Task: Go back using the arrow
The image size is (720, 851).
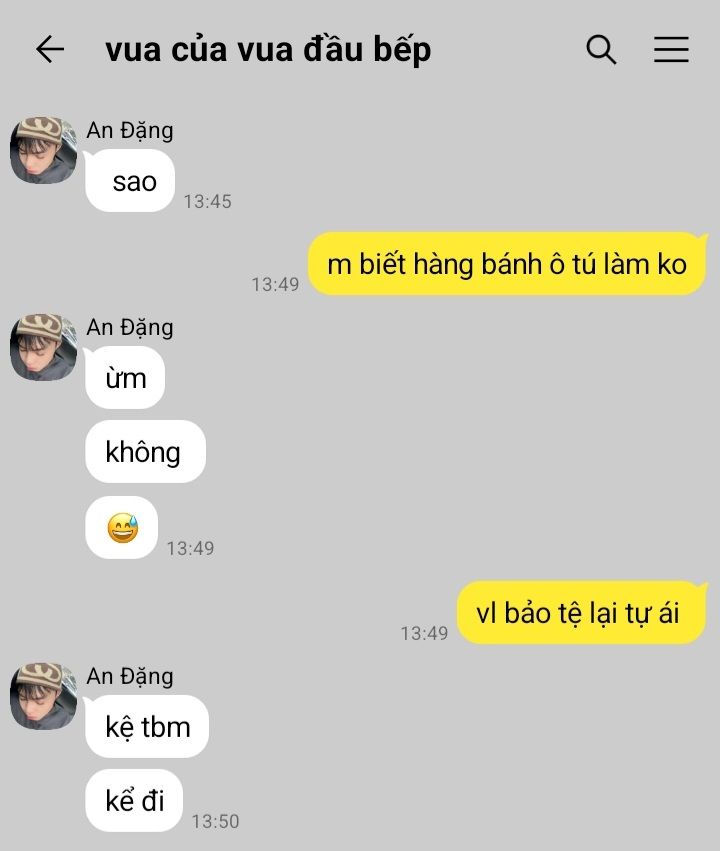Action: coord(50,49)
